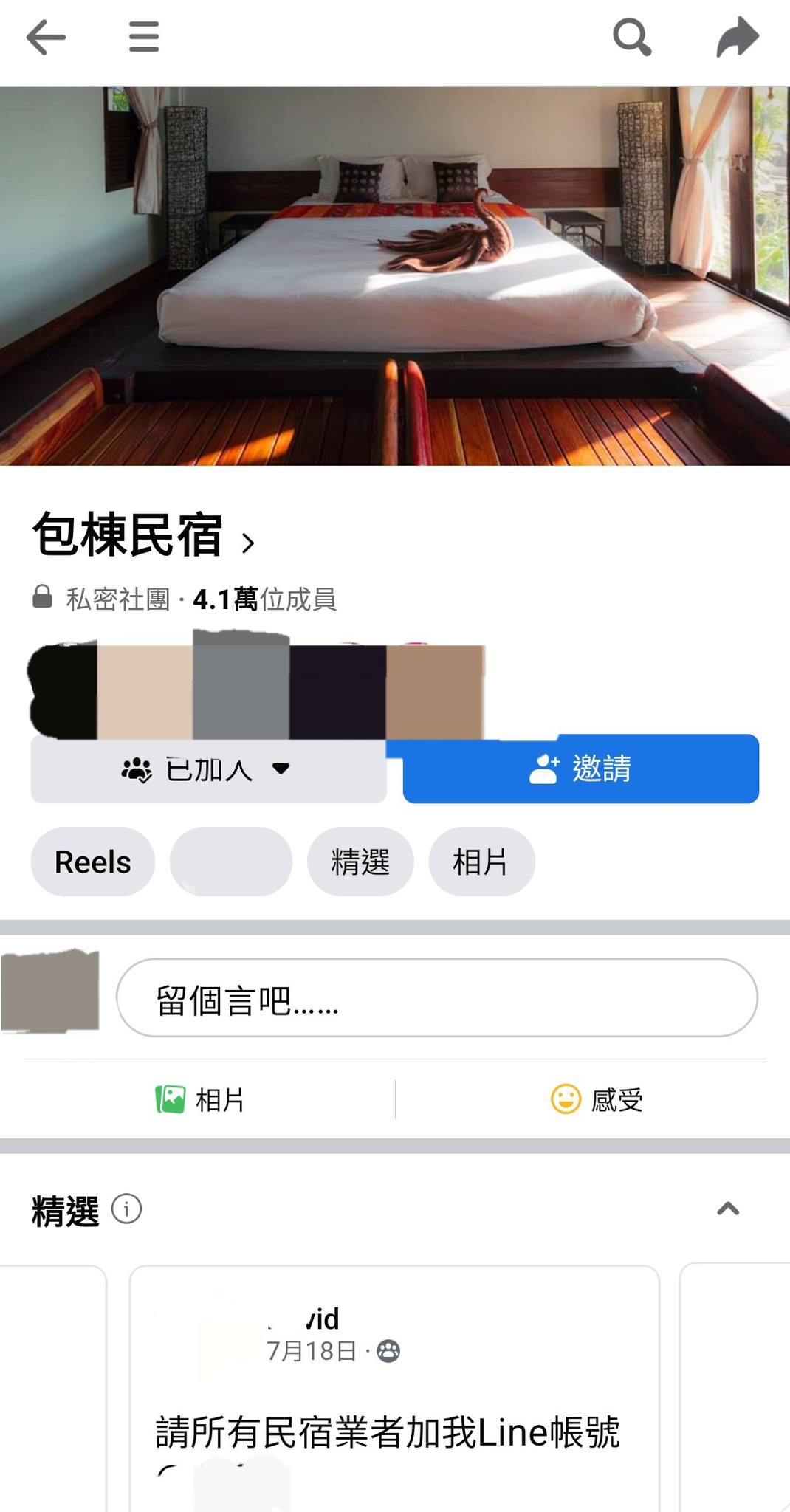Search within this group

[x=632, y=37]
